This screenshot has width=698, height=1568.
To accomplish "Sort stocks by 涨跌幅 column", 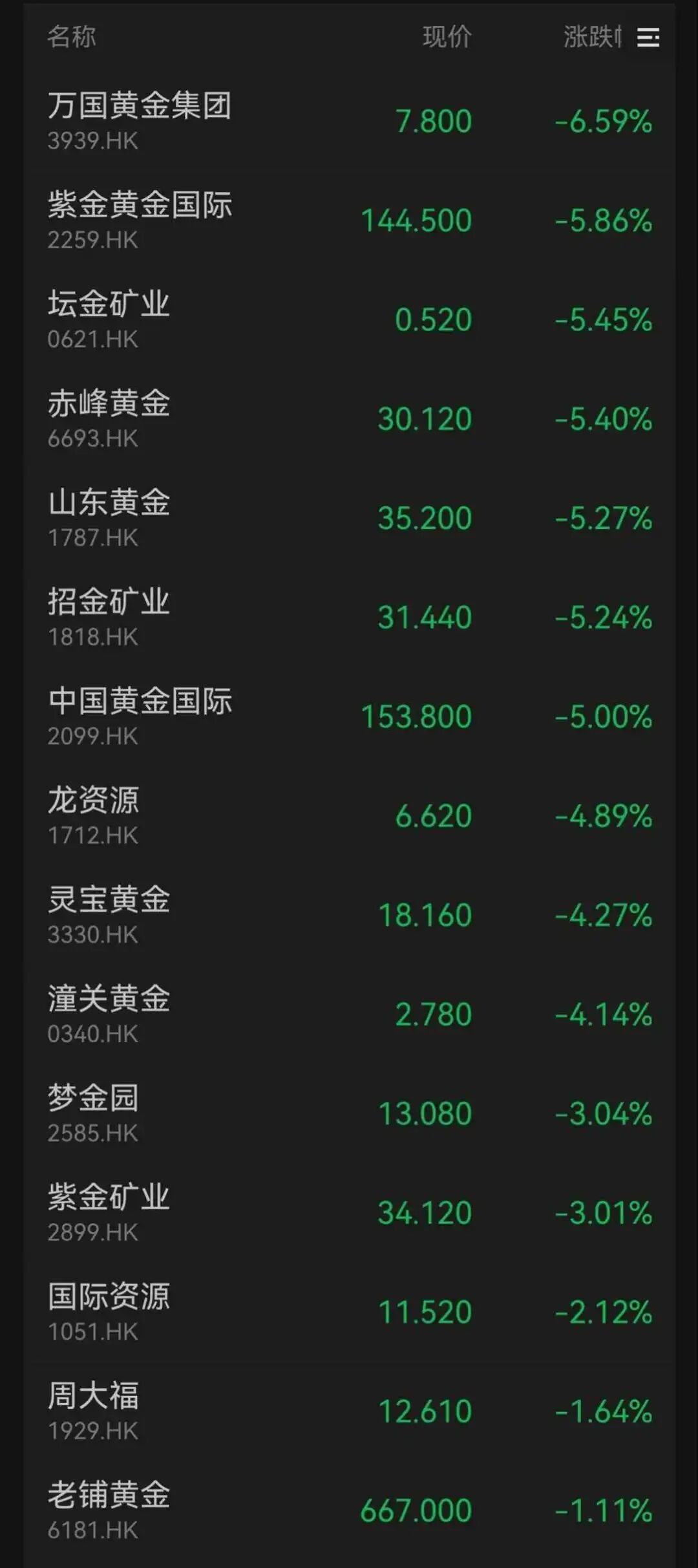I will (591, 37).
